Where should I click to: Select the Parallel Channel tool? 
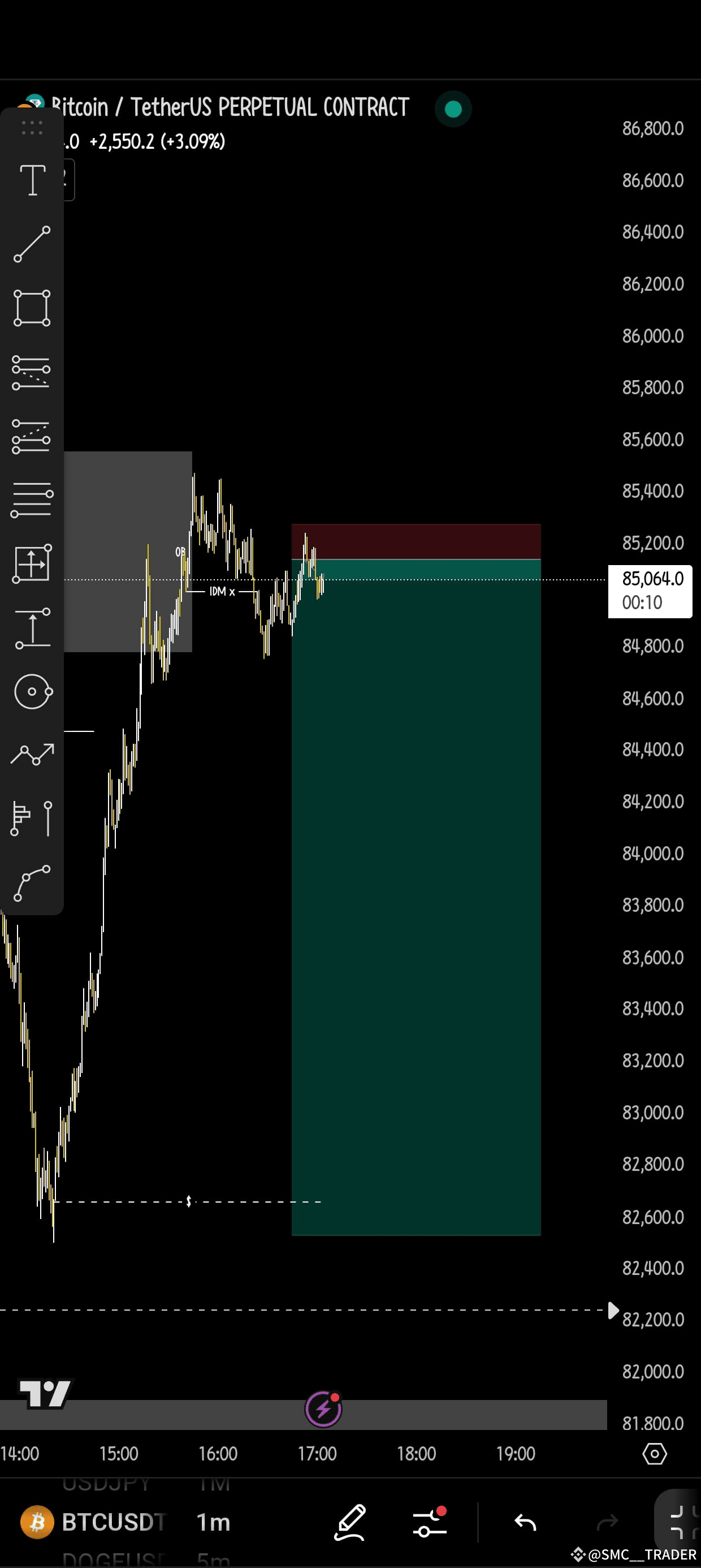point(32,371)
